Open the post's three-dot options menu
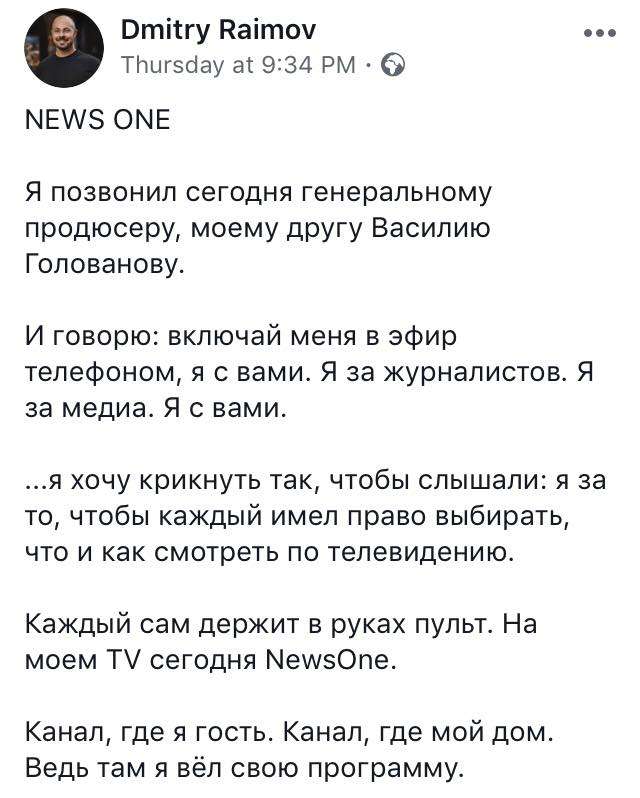The image size is (640, 798). [599, 33]
